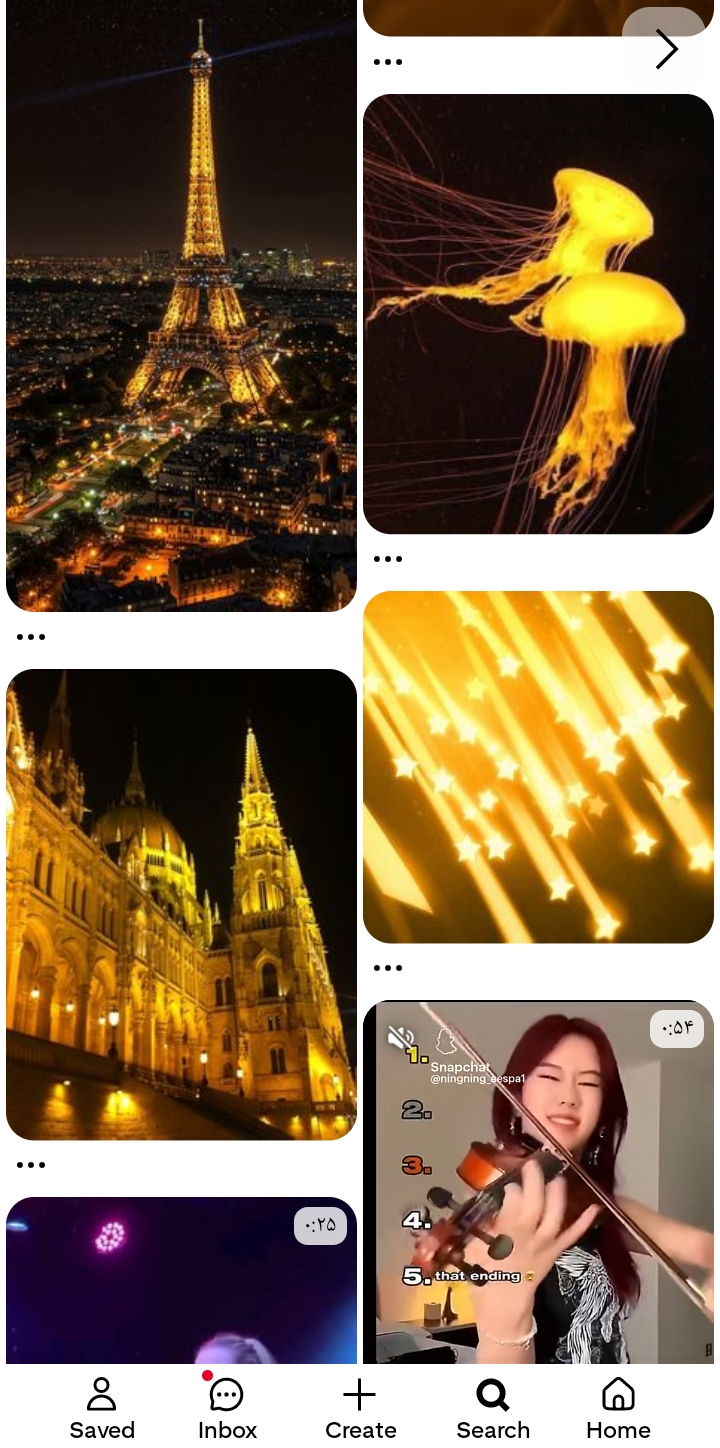Open more options under jellyfish pin

pyautogui.click(x=388, y=559)
